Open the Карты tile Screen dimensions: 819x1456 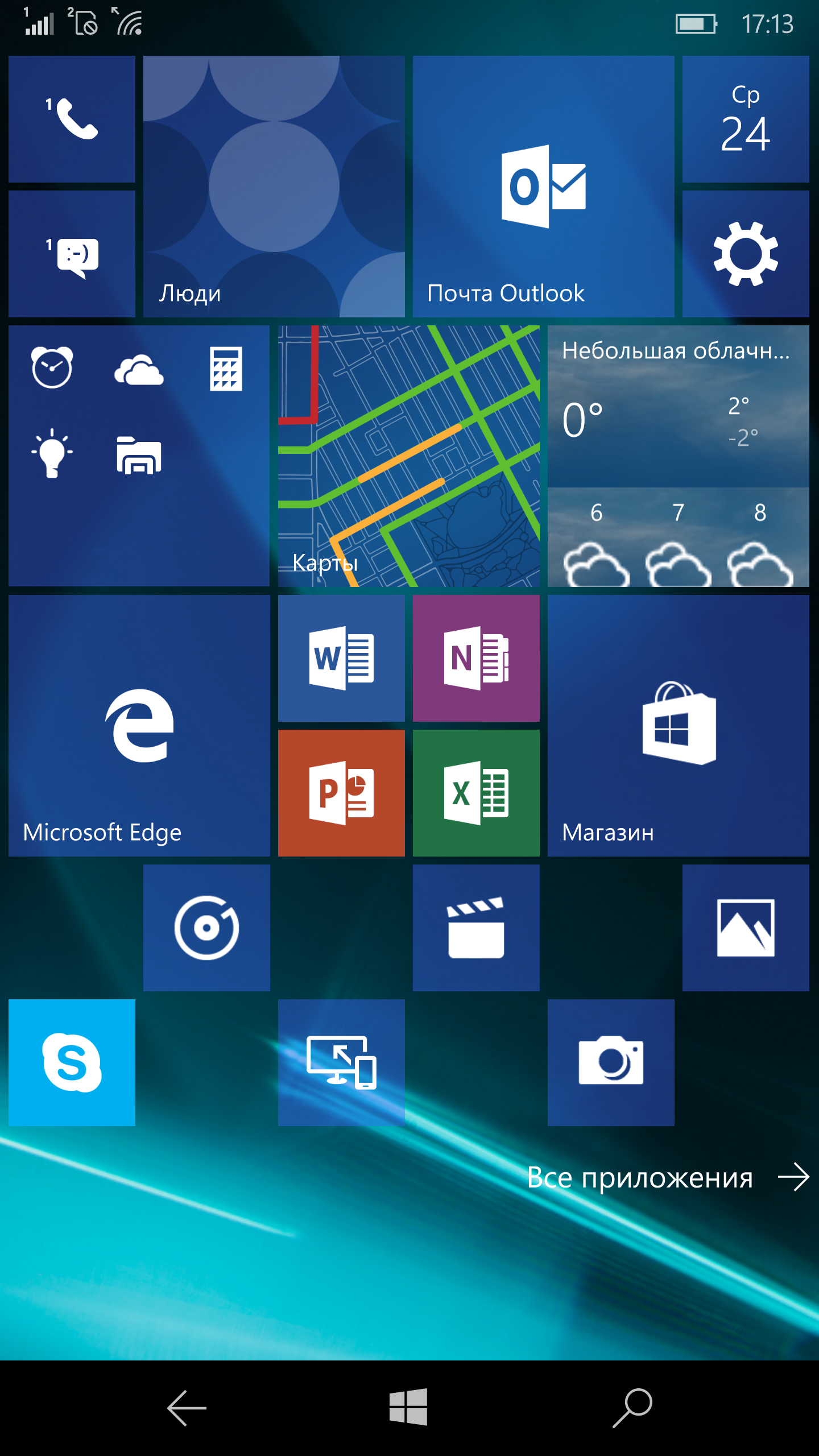click(x=408, y=456)
